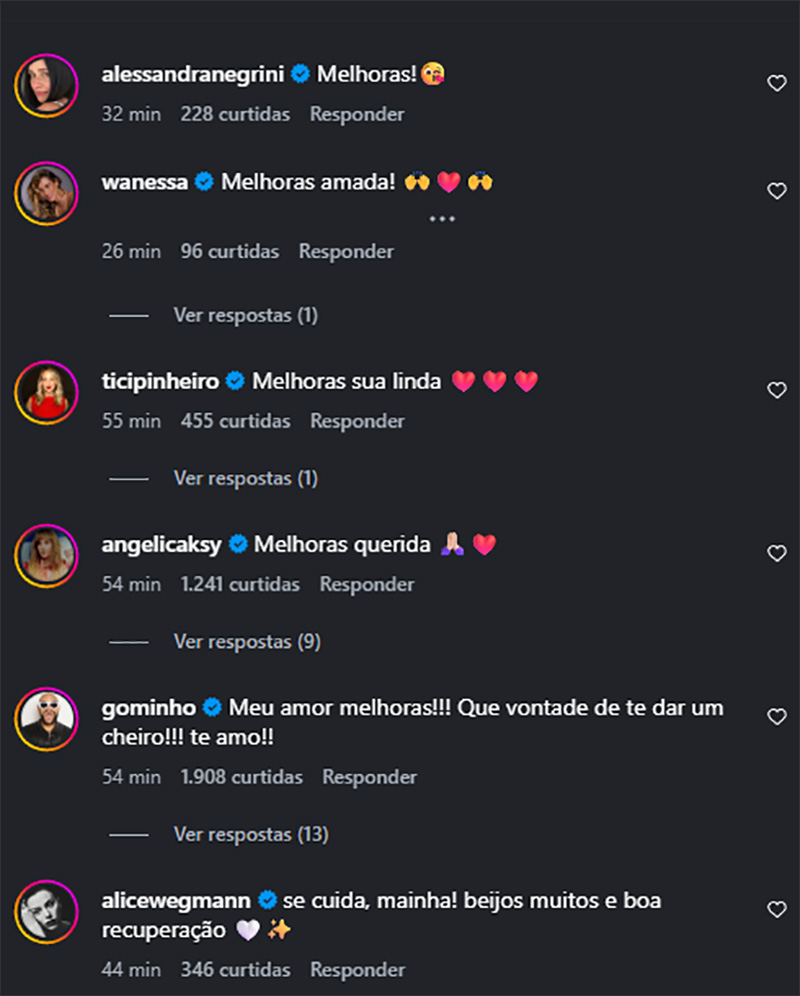Image resolution: width=800 pixels, height=996 pixels.
Task: Toggle like on ticipinheiro's comment
Action: (x=777, y=390)
